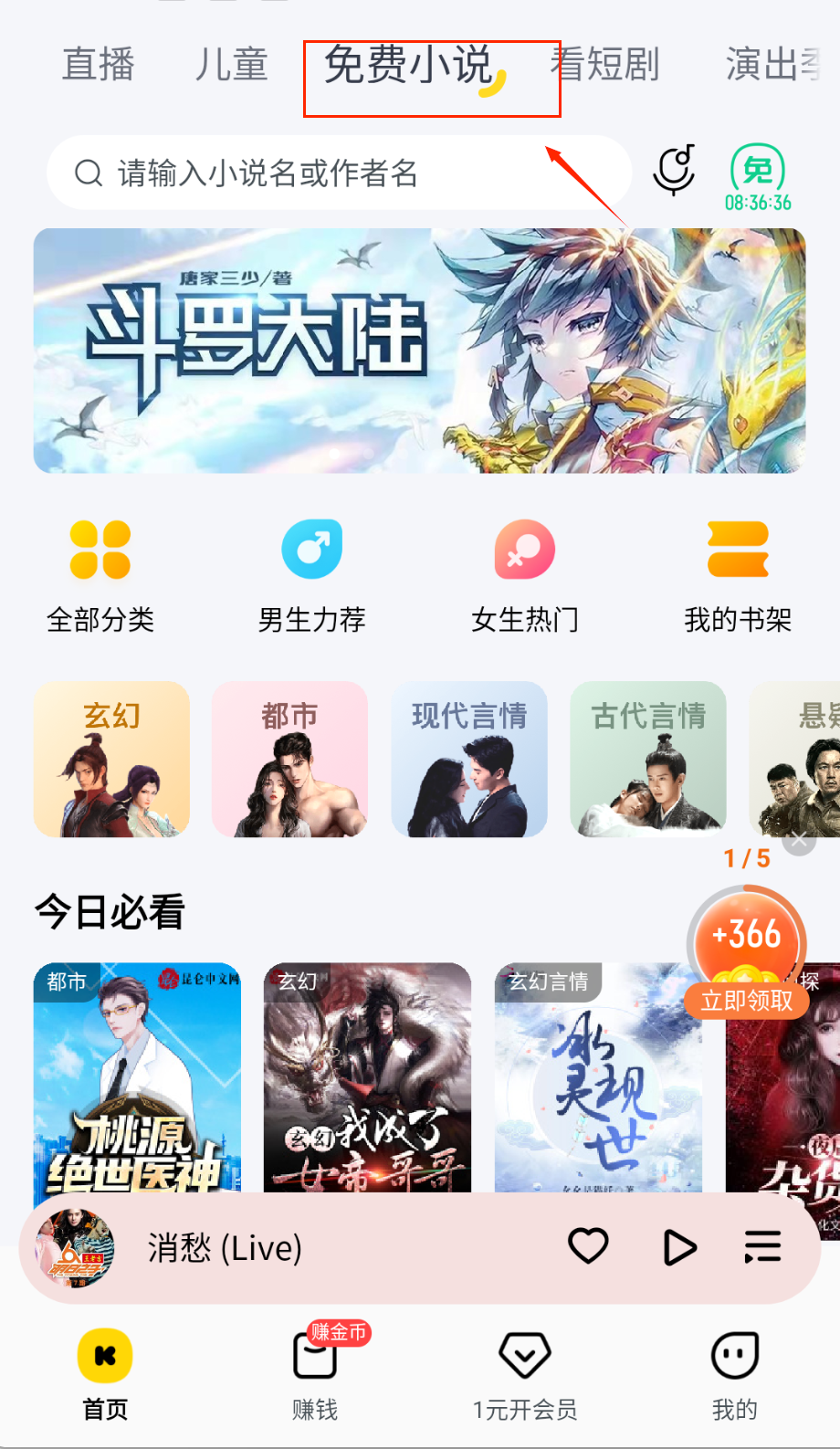The height and width of the screenshot is (1449, 840).
Task: Select the 都市 genre card
Action: (x=290, y=759)
